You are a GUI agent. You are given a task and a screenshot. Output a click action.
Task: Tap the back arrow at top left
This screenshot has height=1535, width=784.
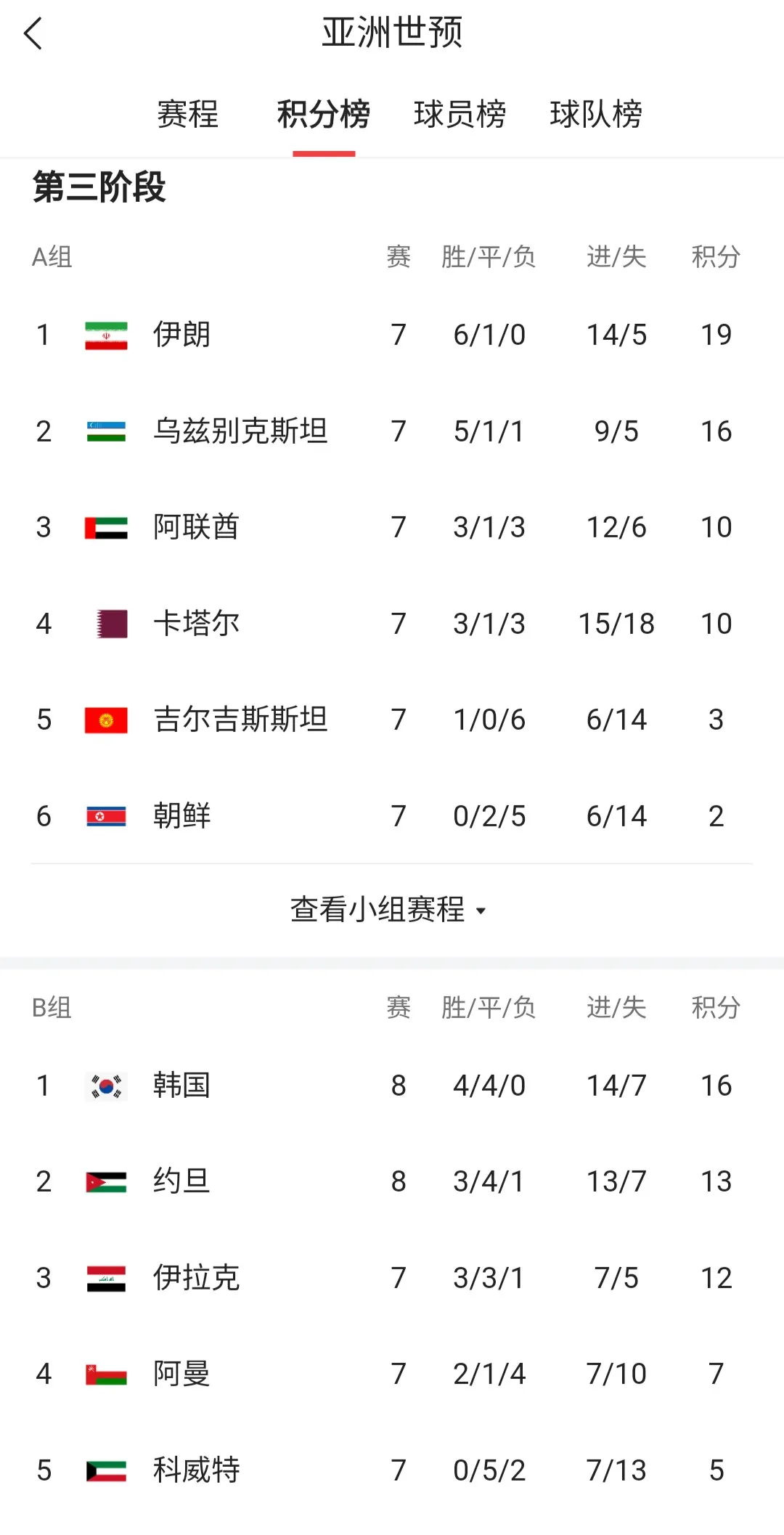[x=34, y=33]
